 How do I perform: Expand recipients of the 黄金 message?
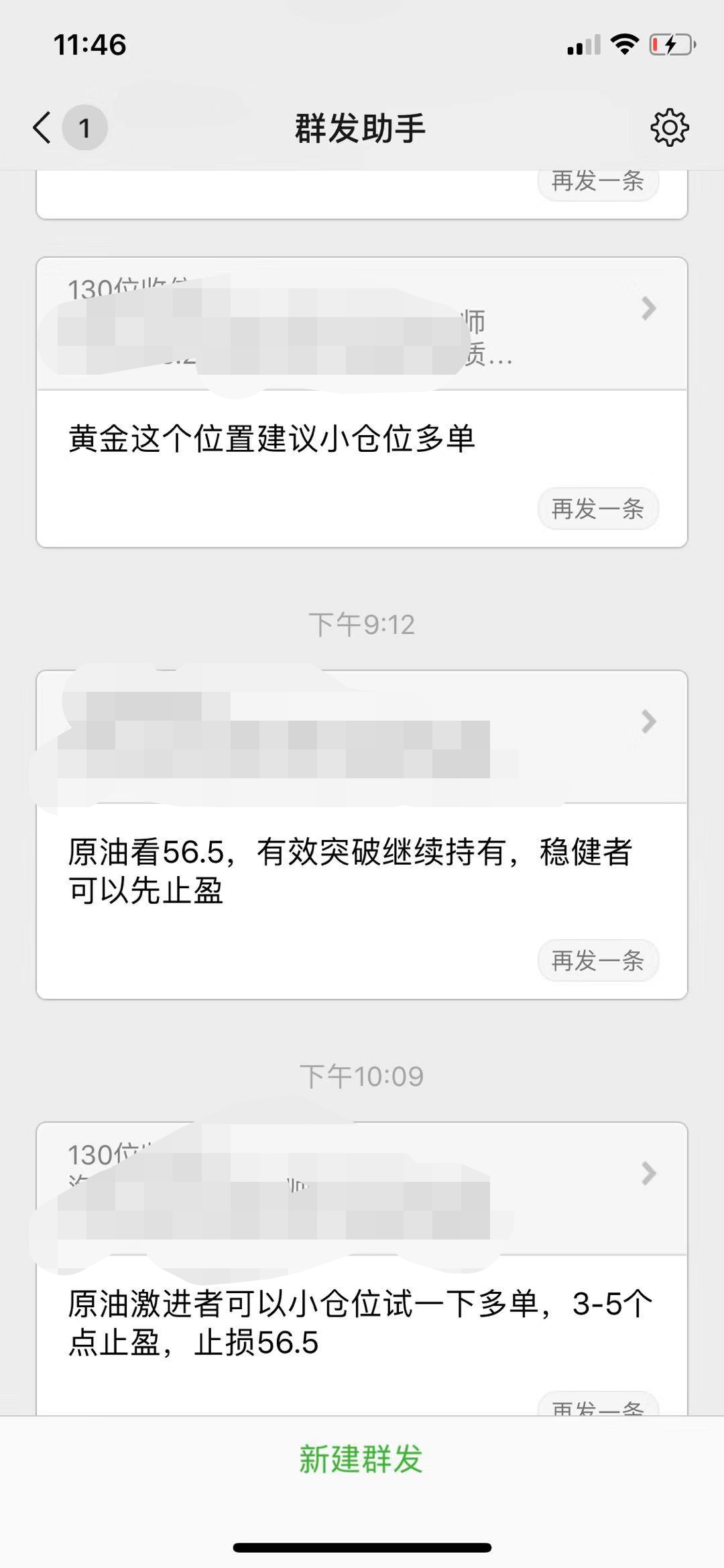(648, 309)
